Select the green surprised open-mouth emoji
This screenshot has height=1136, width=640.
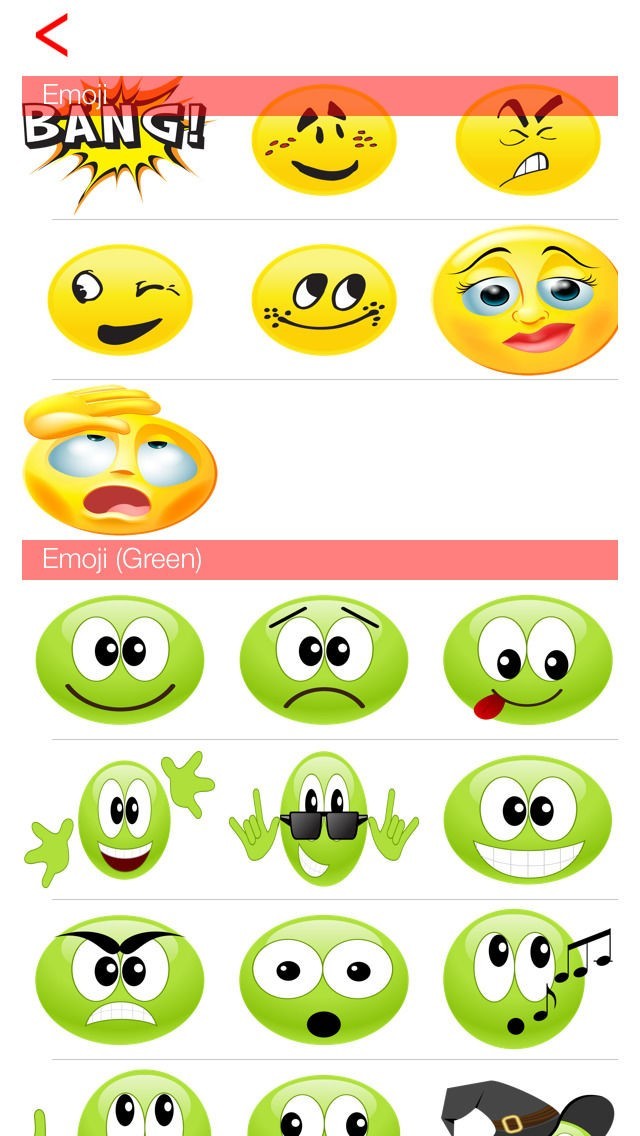click(324, 980)
